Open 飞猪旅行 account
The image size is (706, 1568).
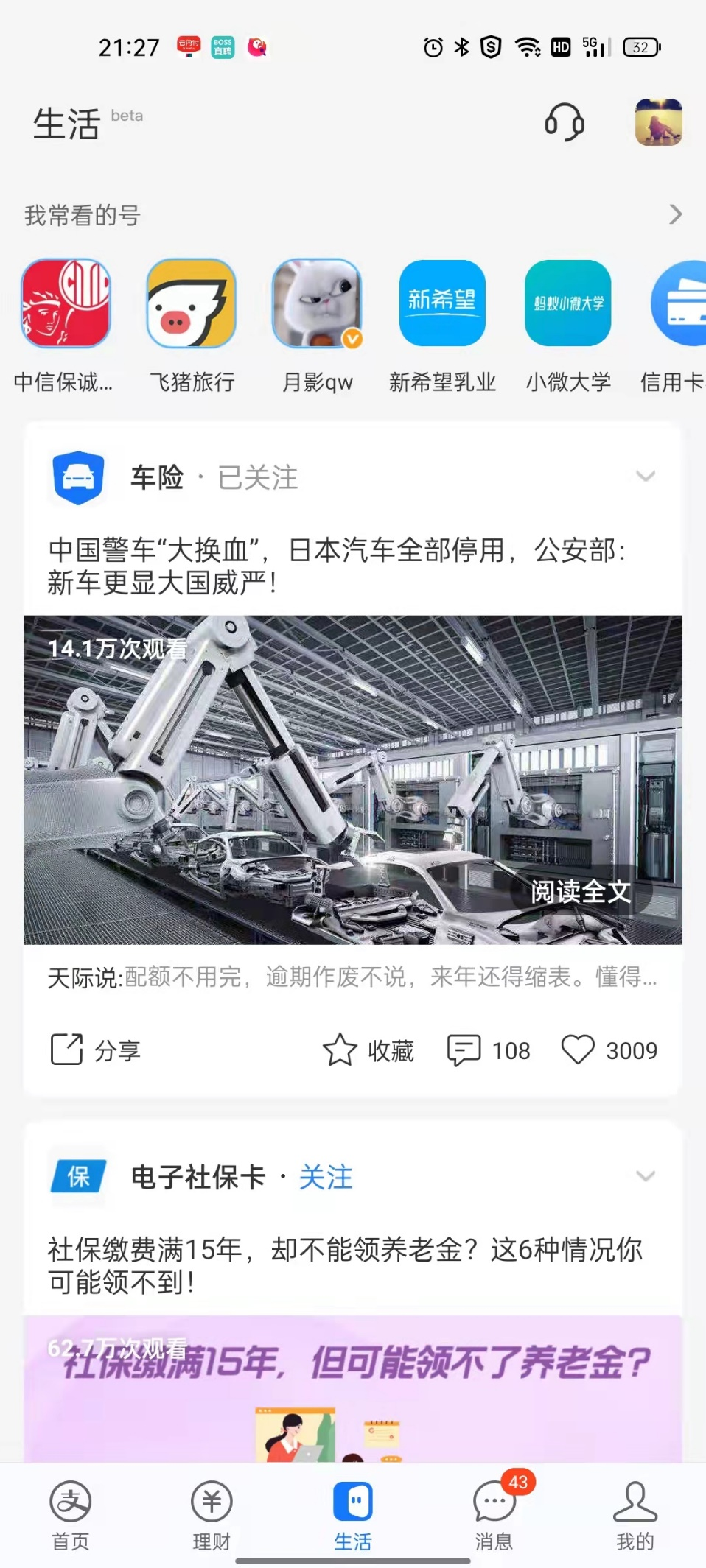(192, 303)
